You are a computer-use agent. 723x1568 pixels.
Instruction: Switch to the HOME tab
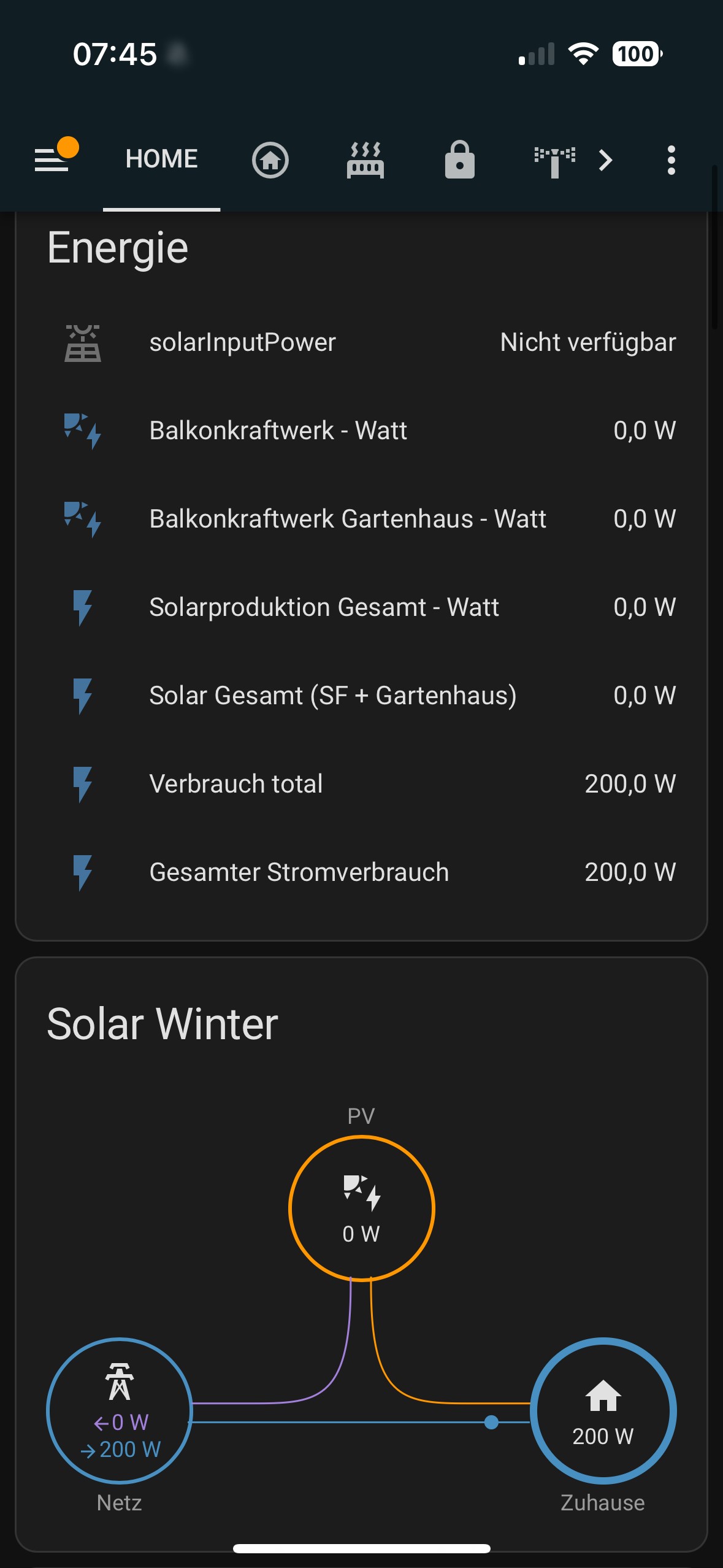(161, 159)
